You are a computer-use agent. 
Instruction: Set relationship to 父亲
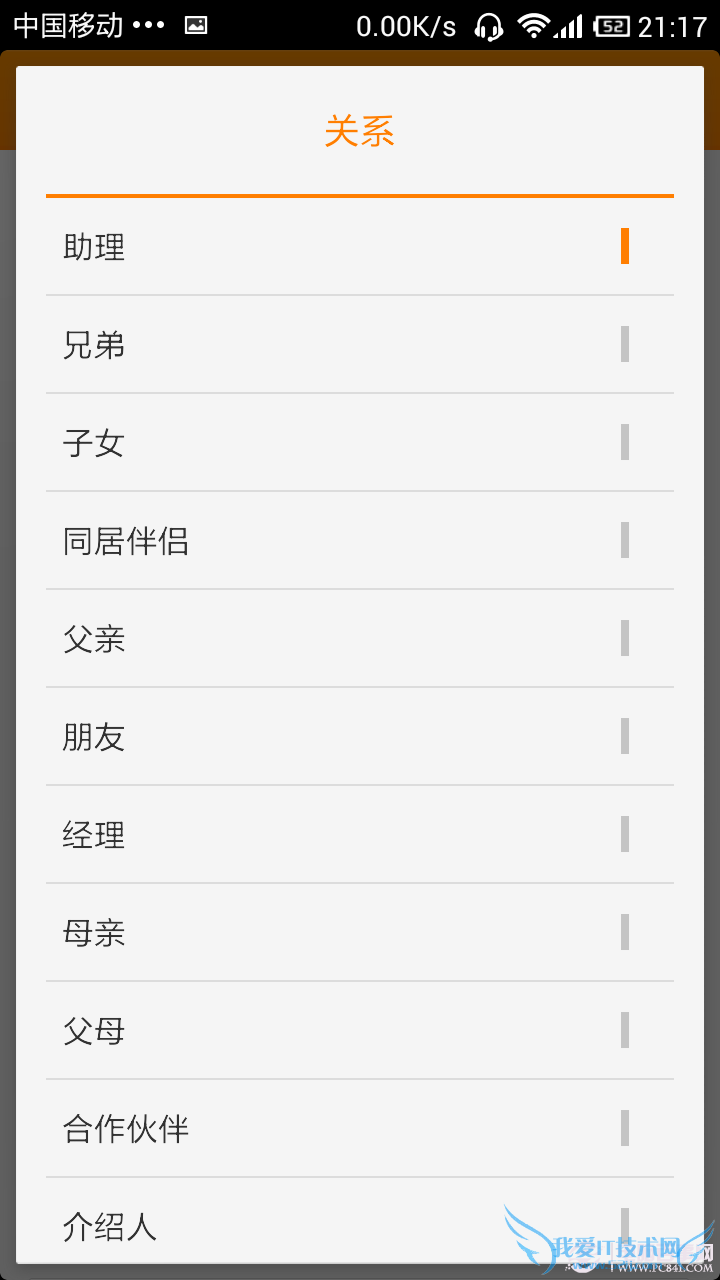pos(360,638)
